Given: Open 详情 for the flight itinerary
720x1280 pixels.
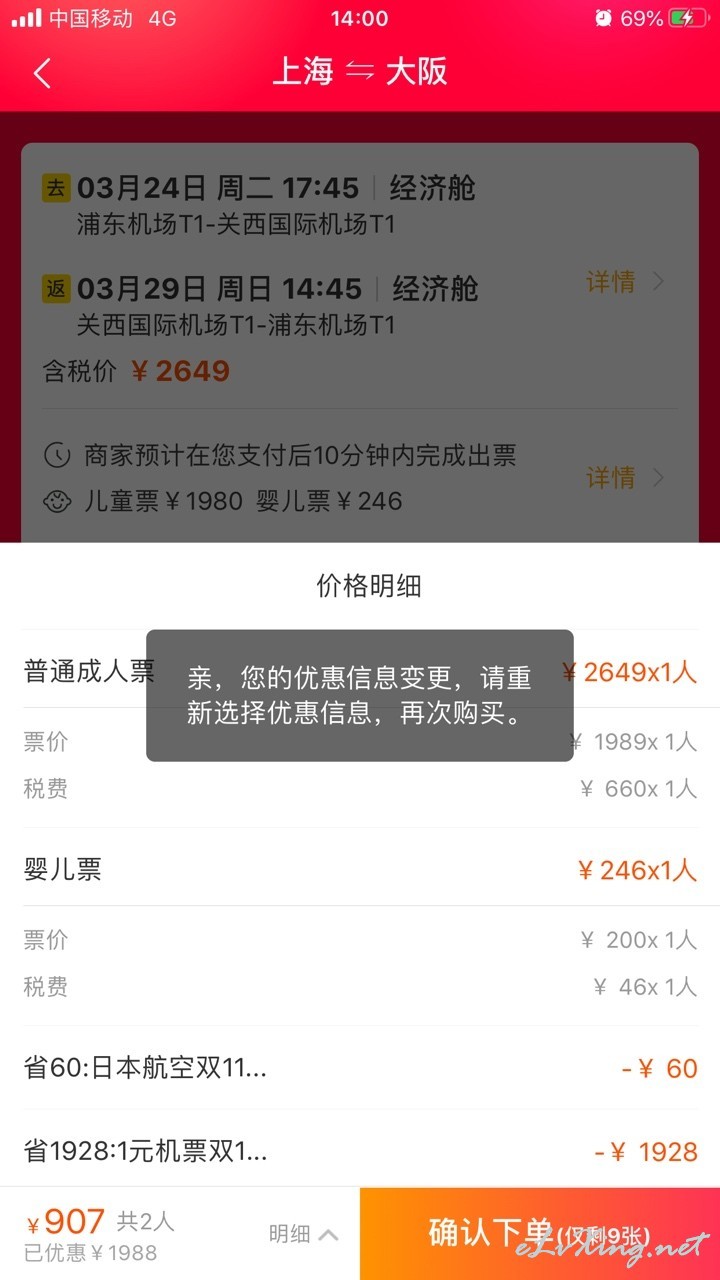Looking at the screenshot, I should click(x=624, y=282).
